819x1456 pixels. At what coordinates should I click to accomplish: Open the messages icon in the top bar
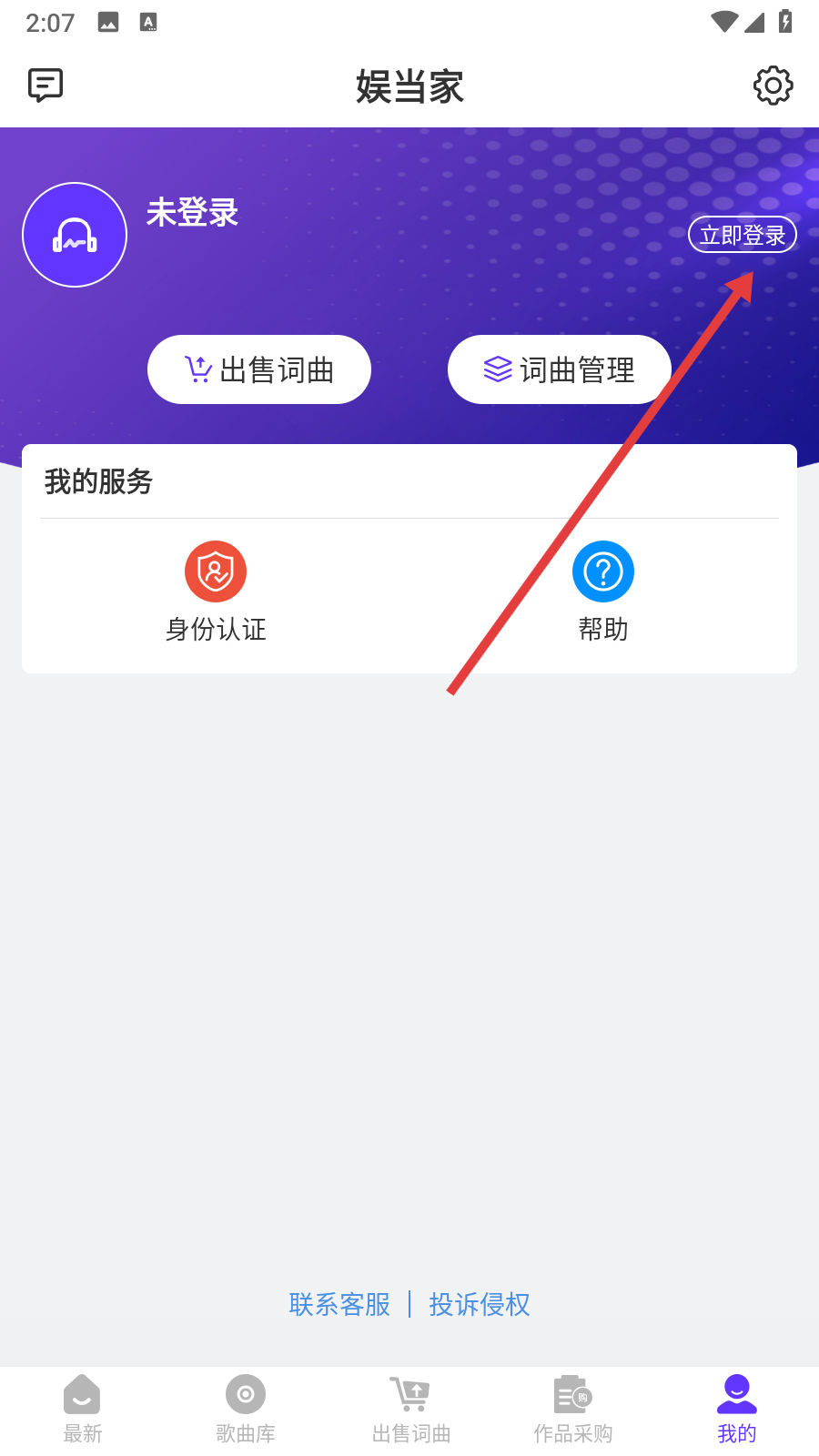click(x=45, y=86)
